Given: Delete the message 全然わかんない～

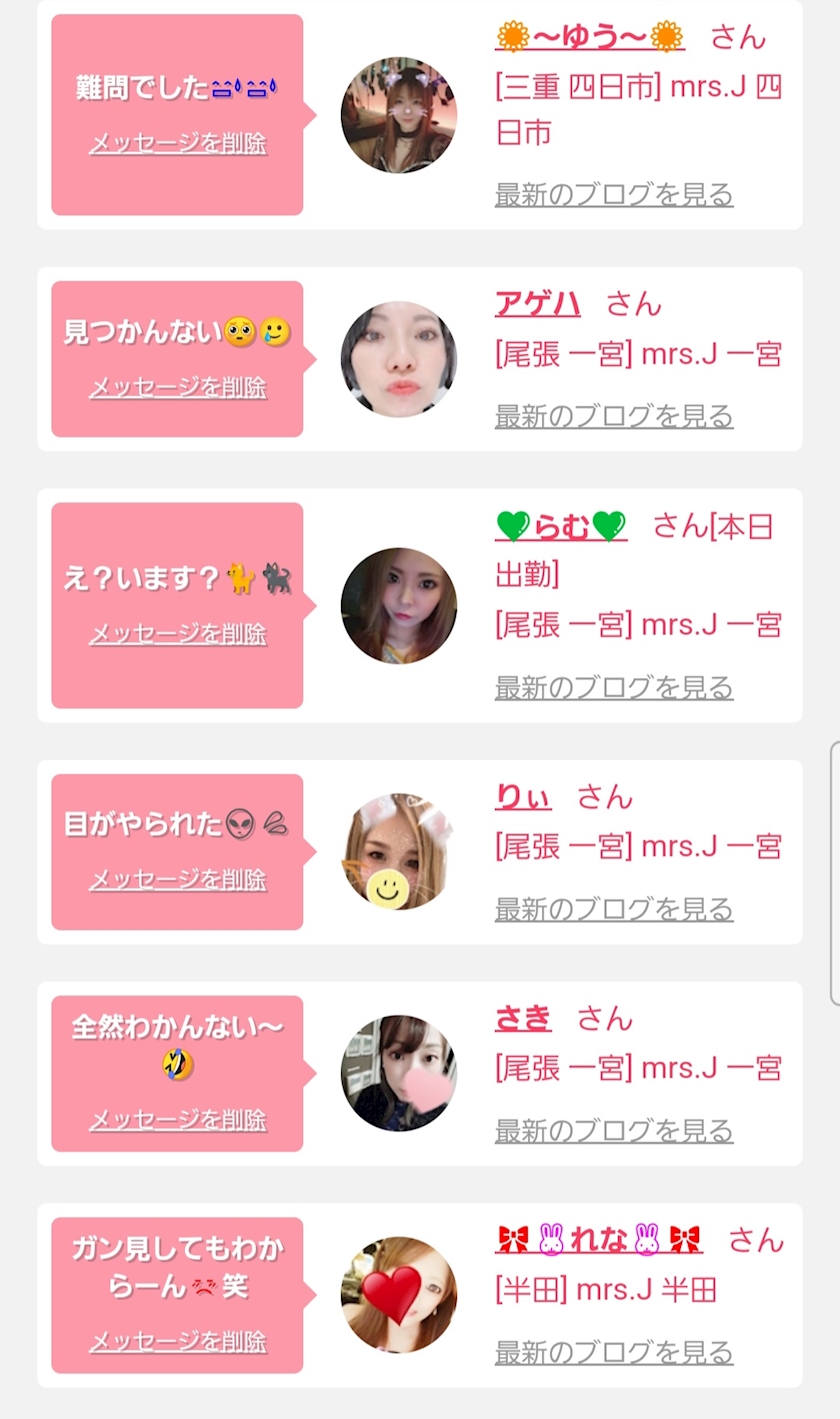Looking at the screenshot, I should point(178,1120).
